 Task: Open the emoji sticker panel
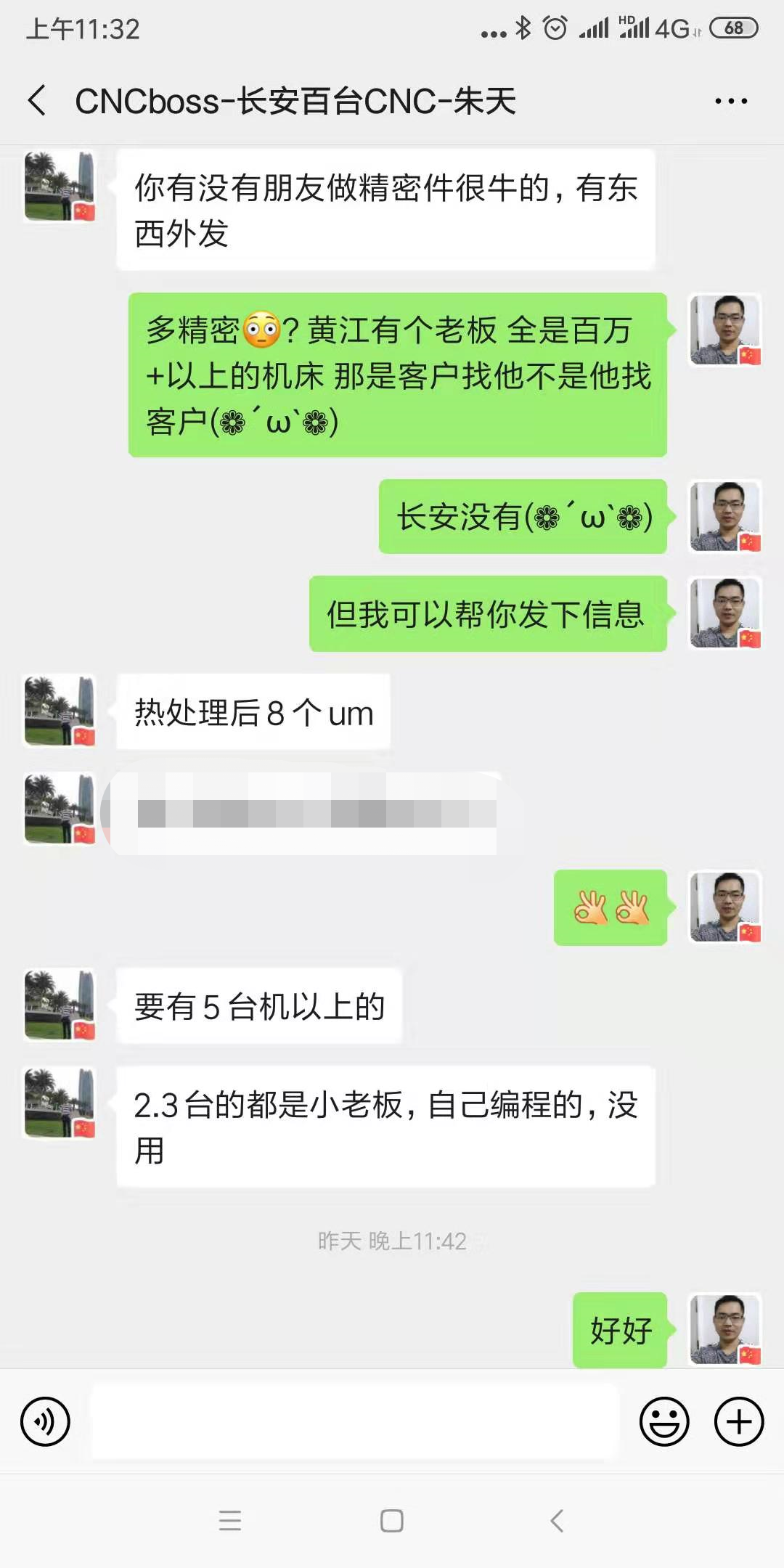[x=663, y=1421]
